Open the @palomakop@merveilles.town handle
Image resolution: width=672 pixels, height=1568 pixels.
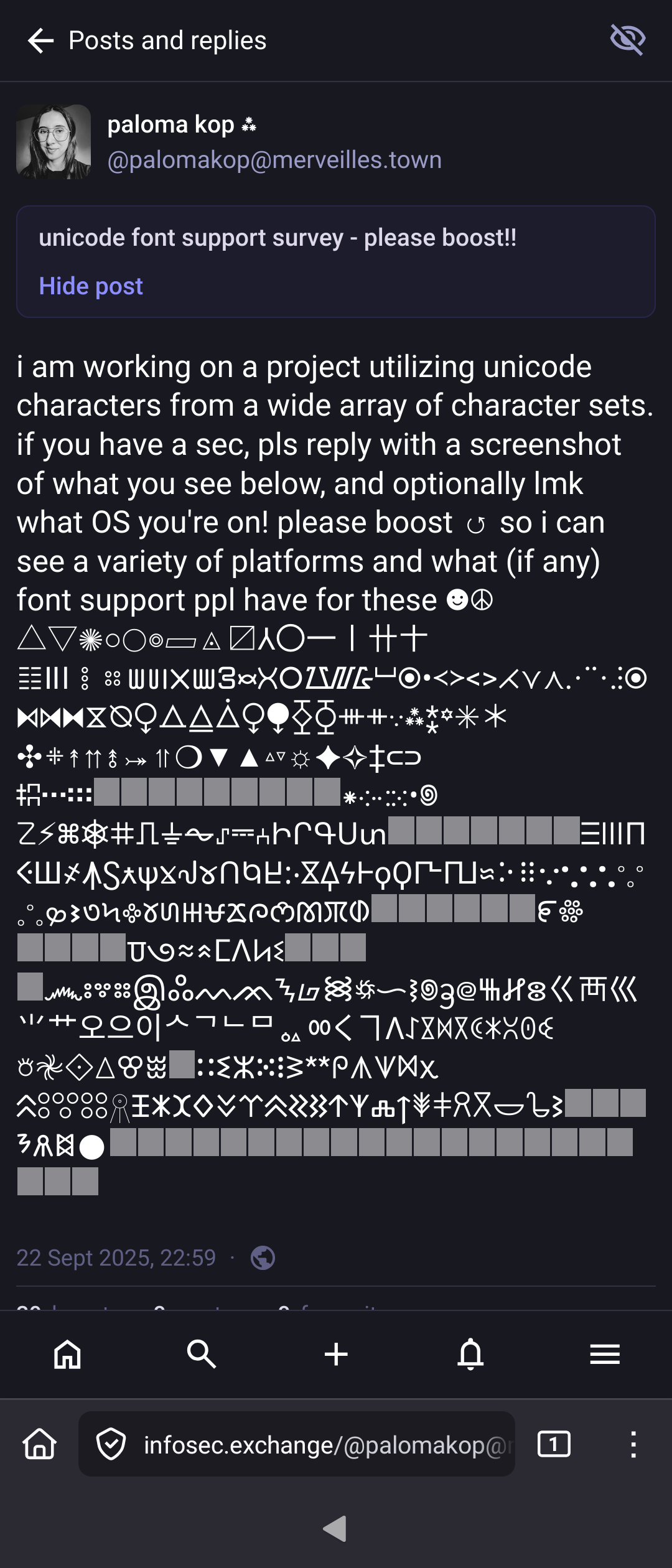point(274,160)
